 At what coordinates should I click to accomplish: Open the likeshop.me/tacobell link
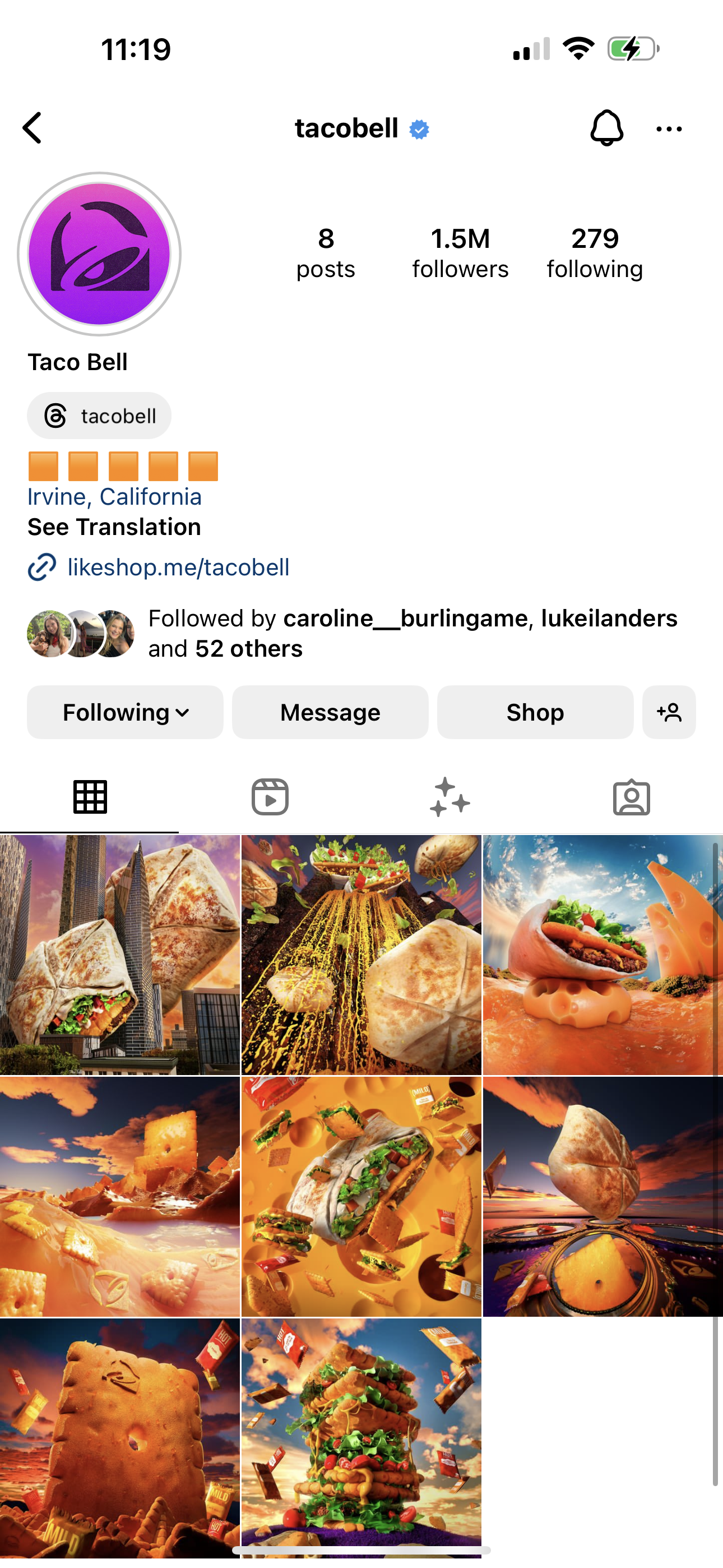tap(178, 568)
